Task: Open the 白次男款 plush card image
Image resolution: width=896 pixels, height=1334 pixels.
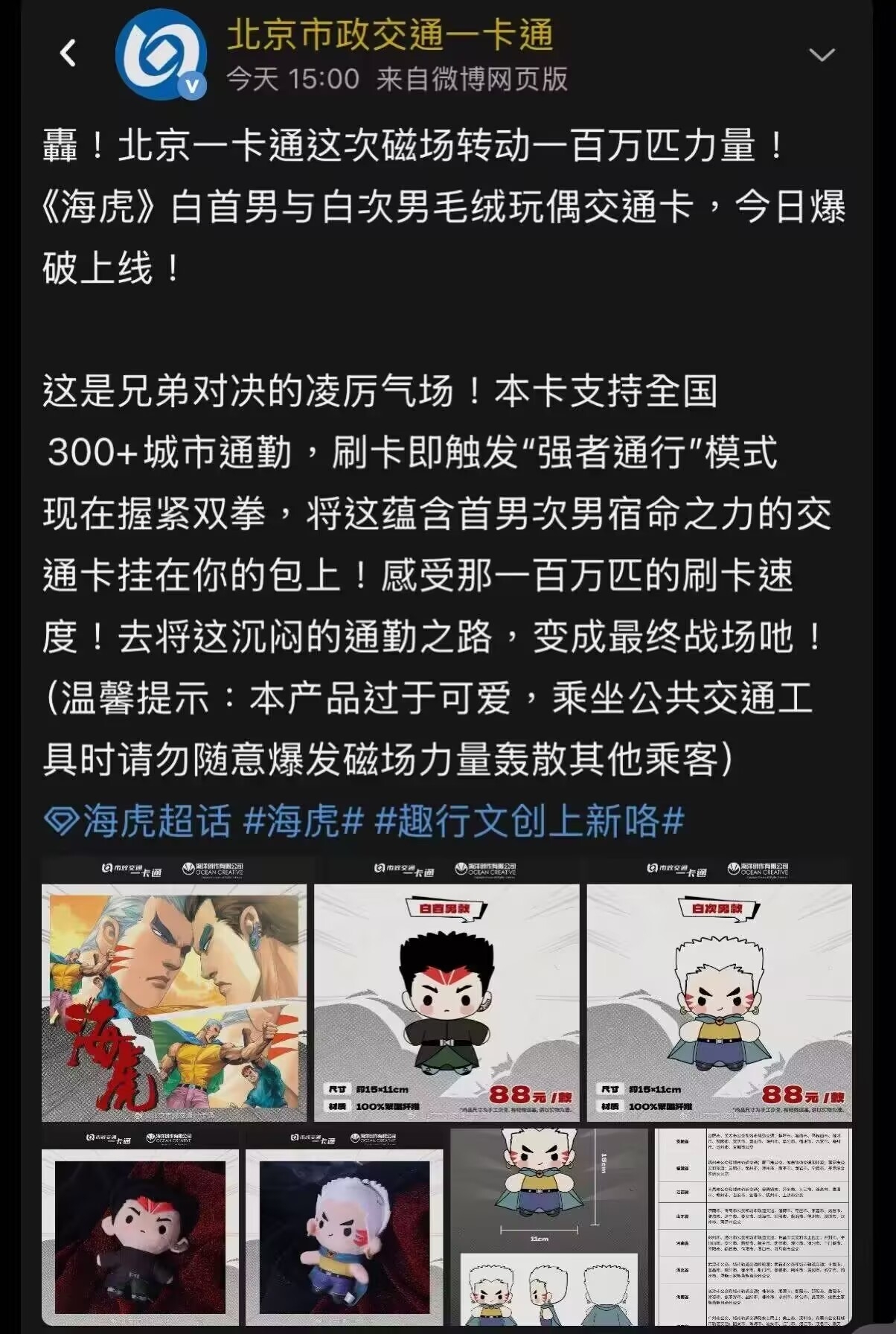Action: (719, 992)
